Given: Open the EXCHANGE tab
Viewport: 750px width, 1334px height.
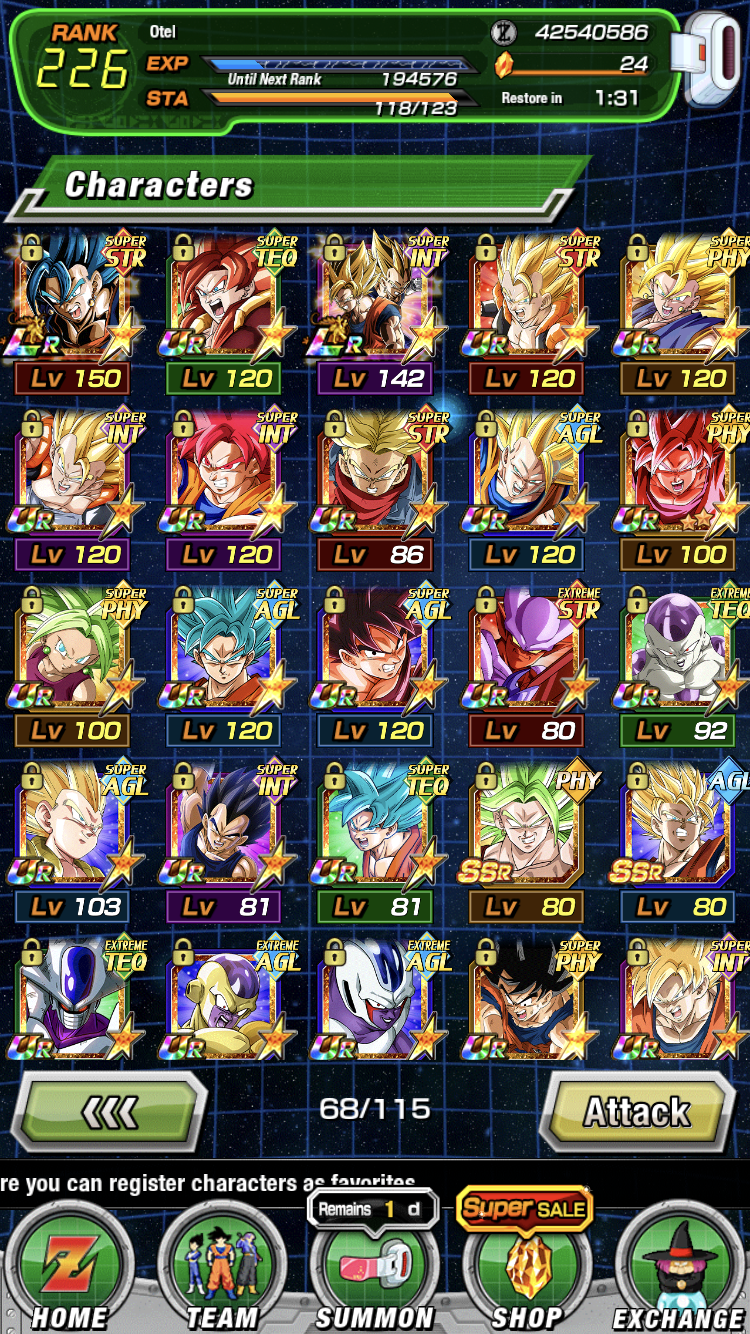Looking at the screenshot, I should pos(681,1269).
